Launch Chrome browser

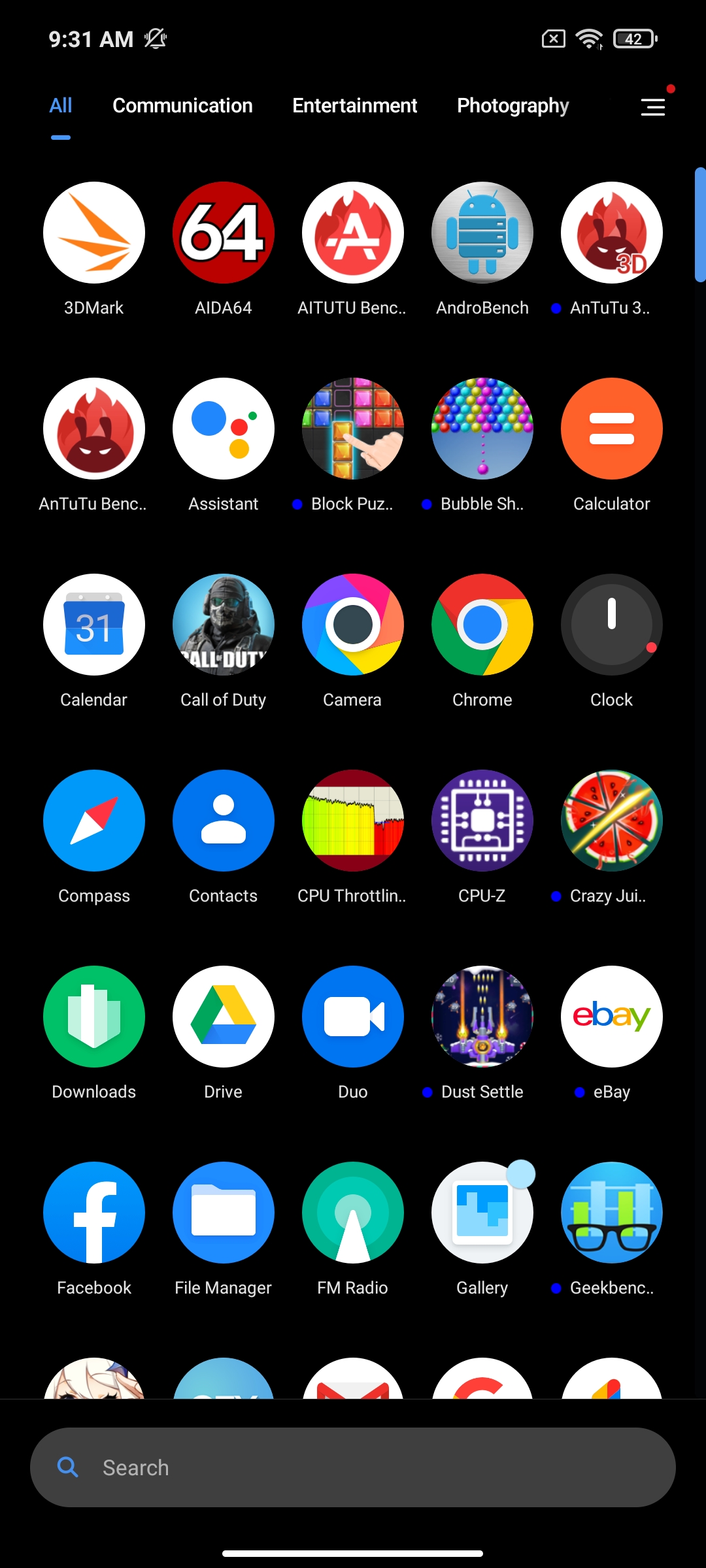click(x=482, y=625)
